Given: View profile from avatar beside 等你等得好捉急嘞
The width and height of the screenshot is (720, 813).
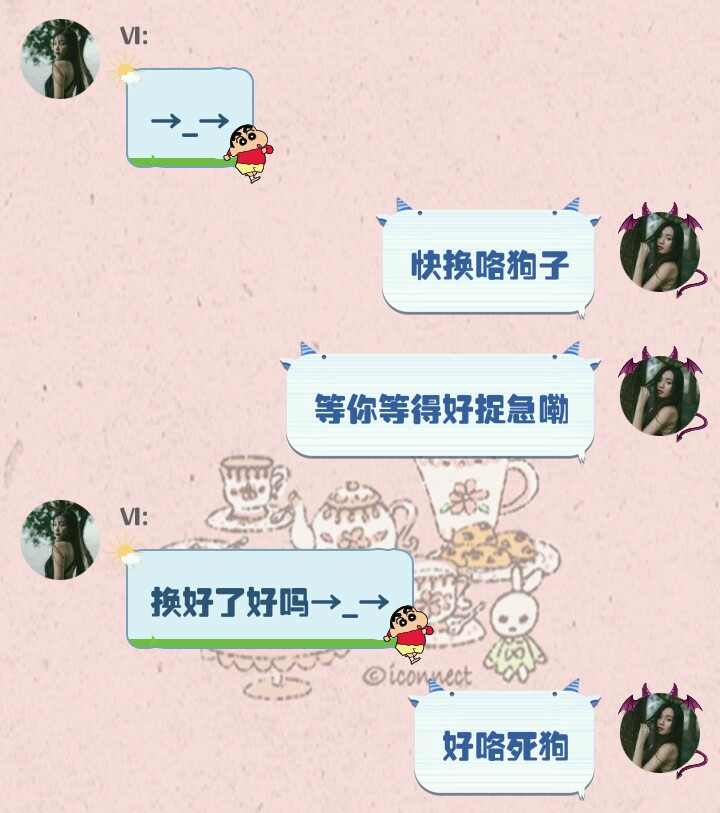Looking at the screenshot, I should click(659, 396).
